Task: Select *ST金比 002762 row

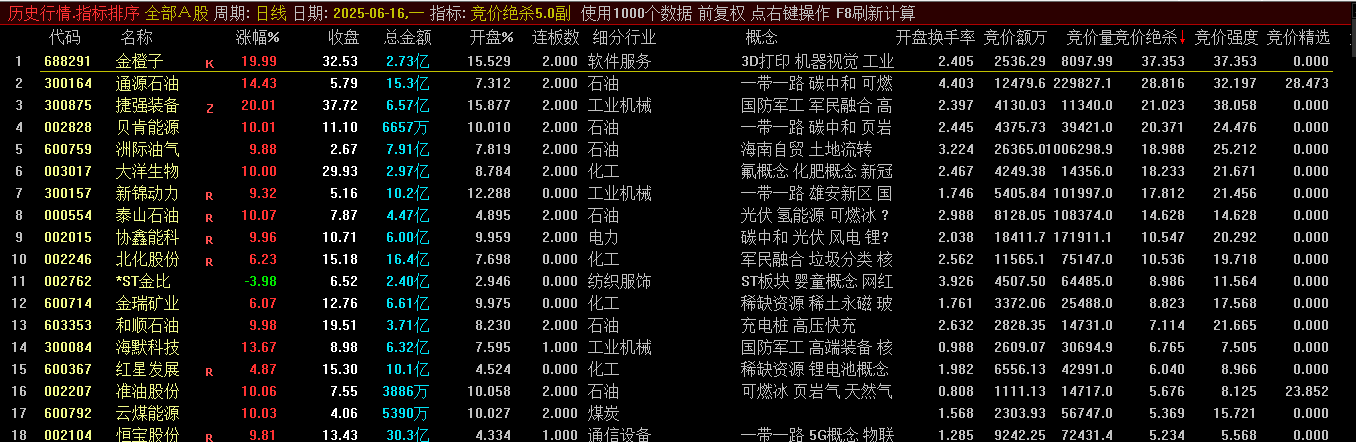Action: 142,282
